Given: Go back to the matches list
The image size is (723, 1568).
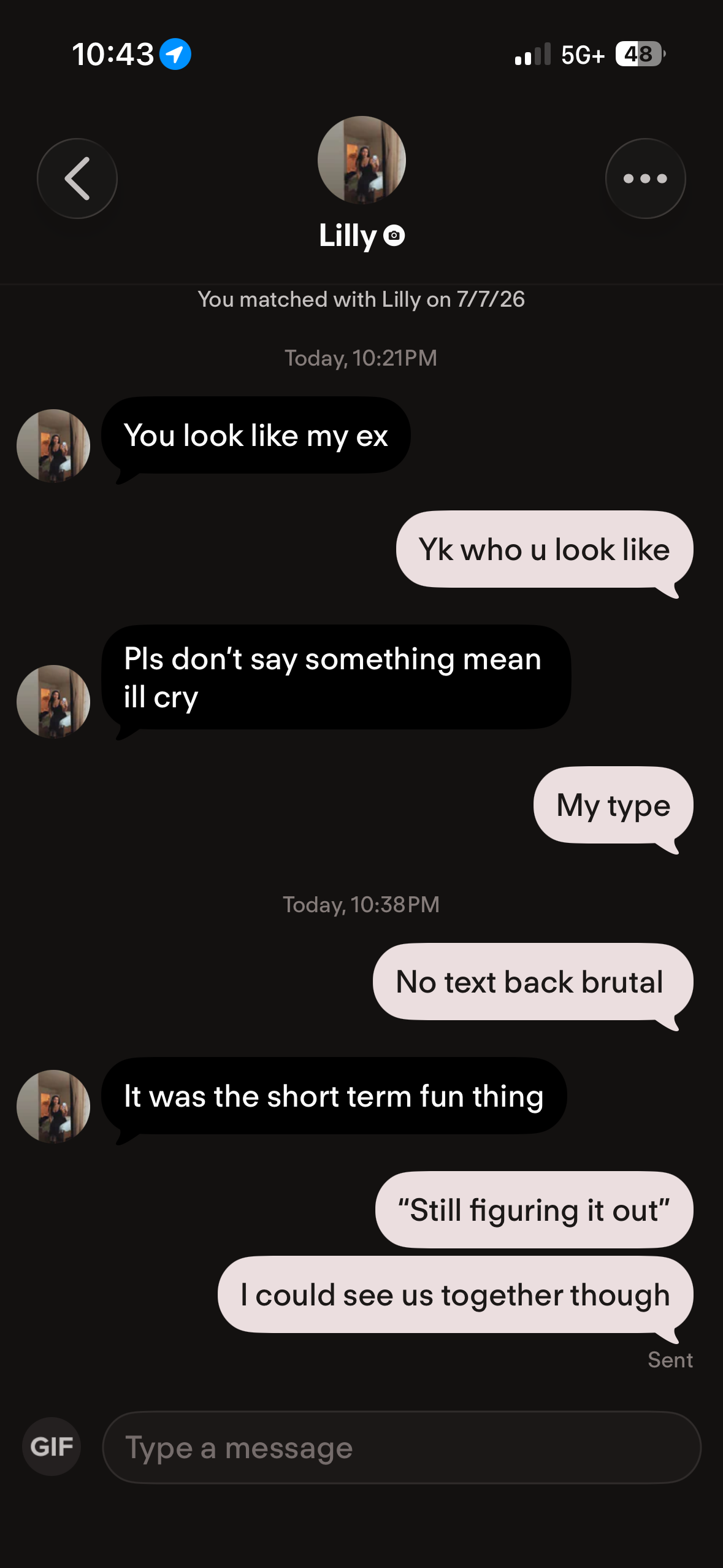Looking at the screenshot, I should pyautogui.click(x=77, y=179).
